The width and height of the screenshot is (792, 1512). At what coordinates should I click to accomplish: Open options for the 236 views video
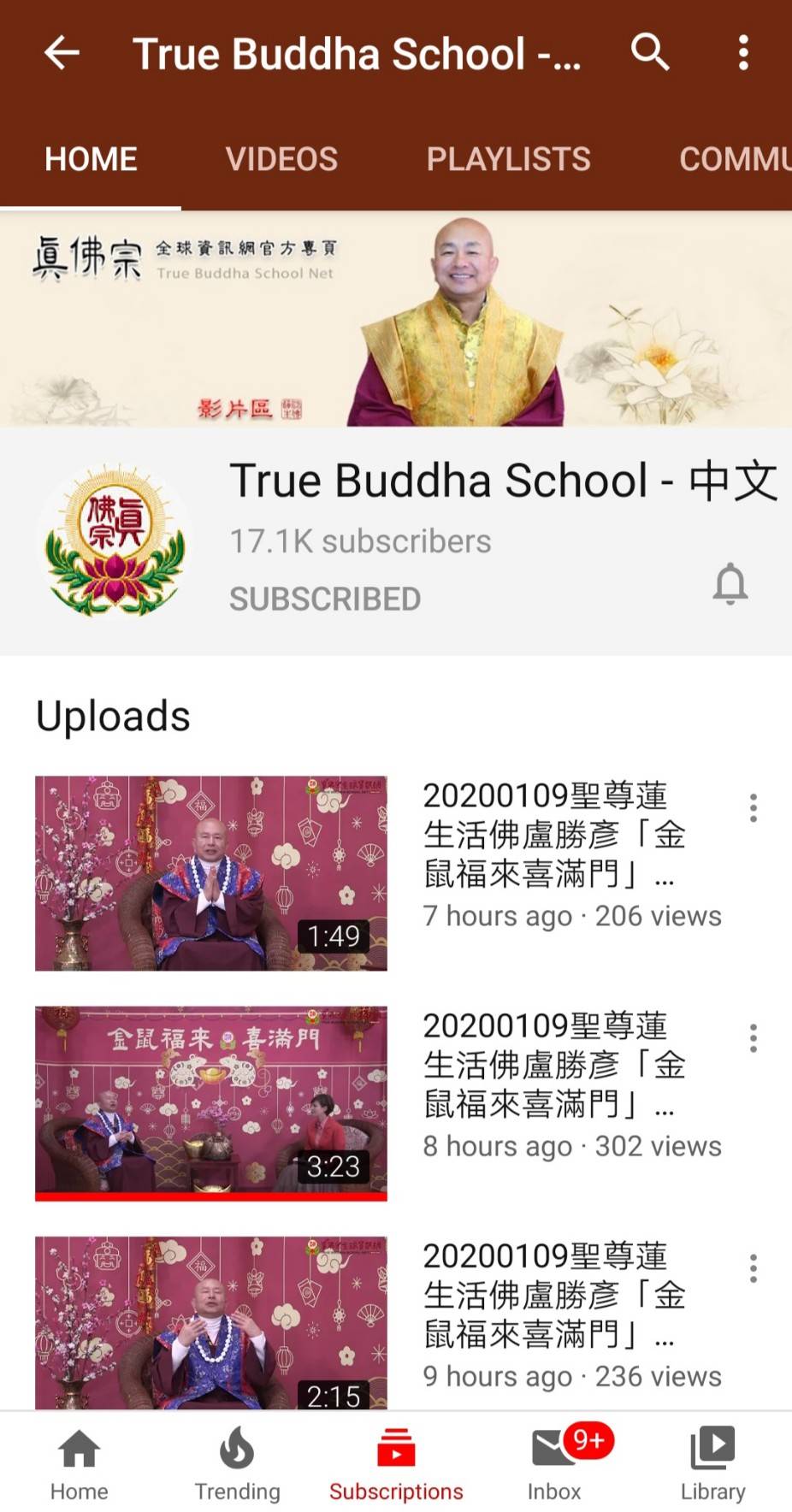point(753,1268)
